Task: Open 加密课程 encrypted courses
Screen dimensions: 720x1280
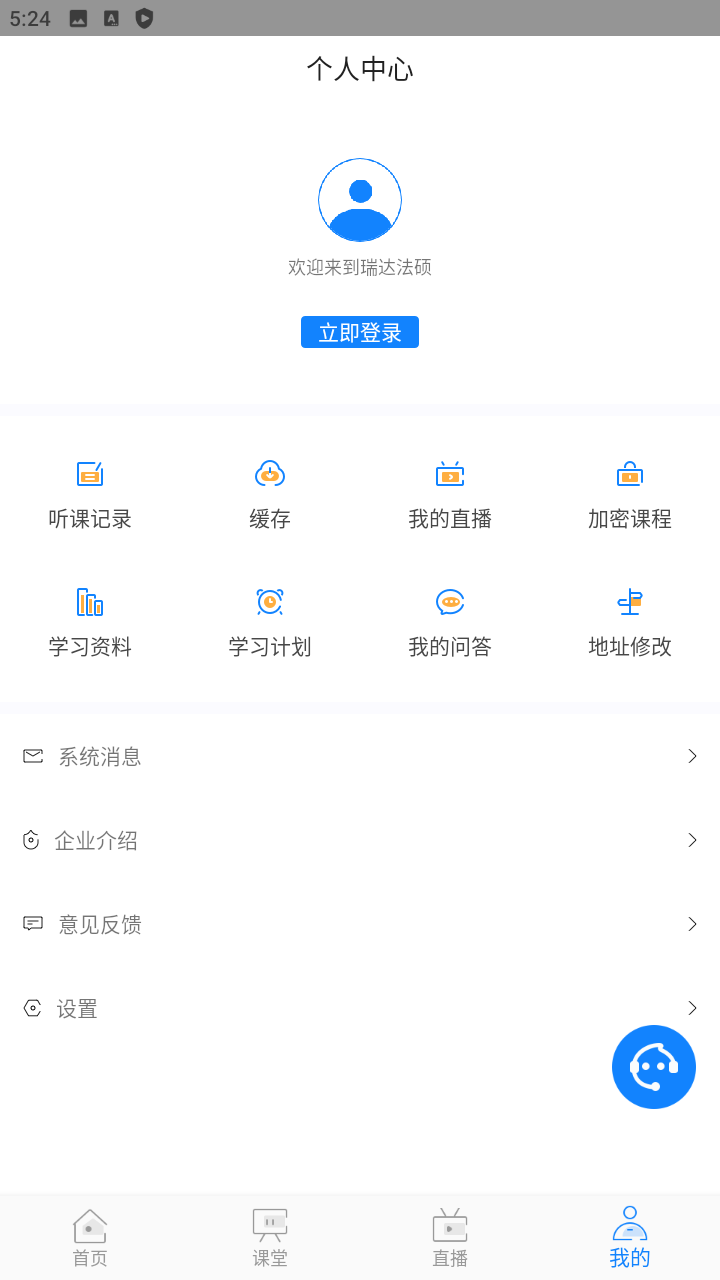Action: coord(630,495)
